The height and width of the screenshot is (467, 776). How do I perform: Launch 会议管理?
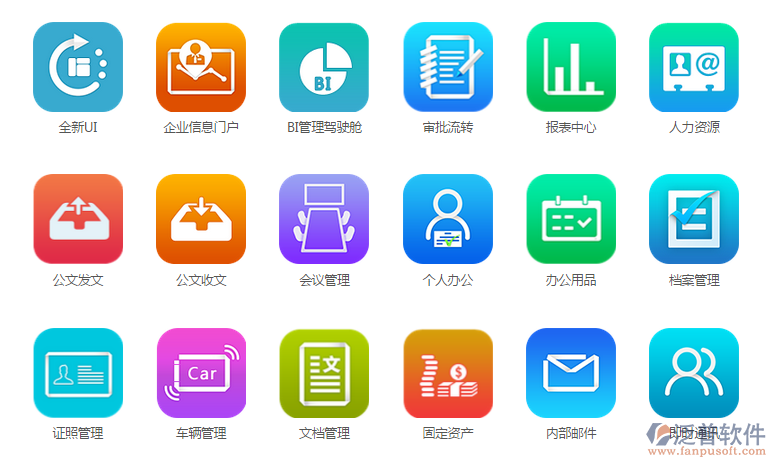[324, 219]
